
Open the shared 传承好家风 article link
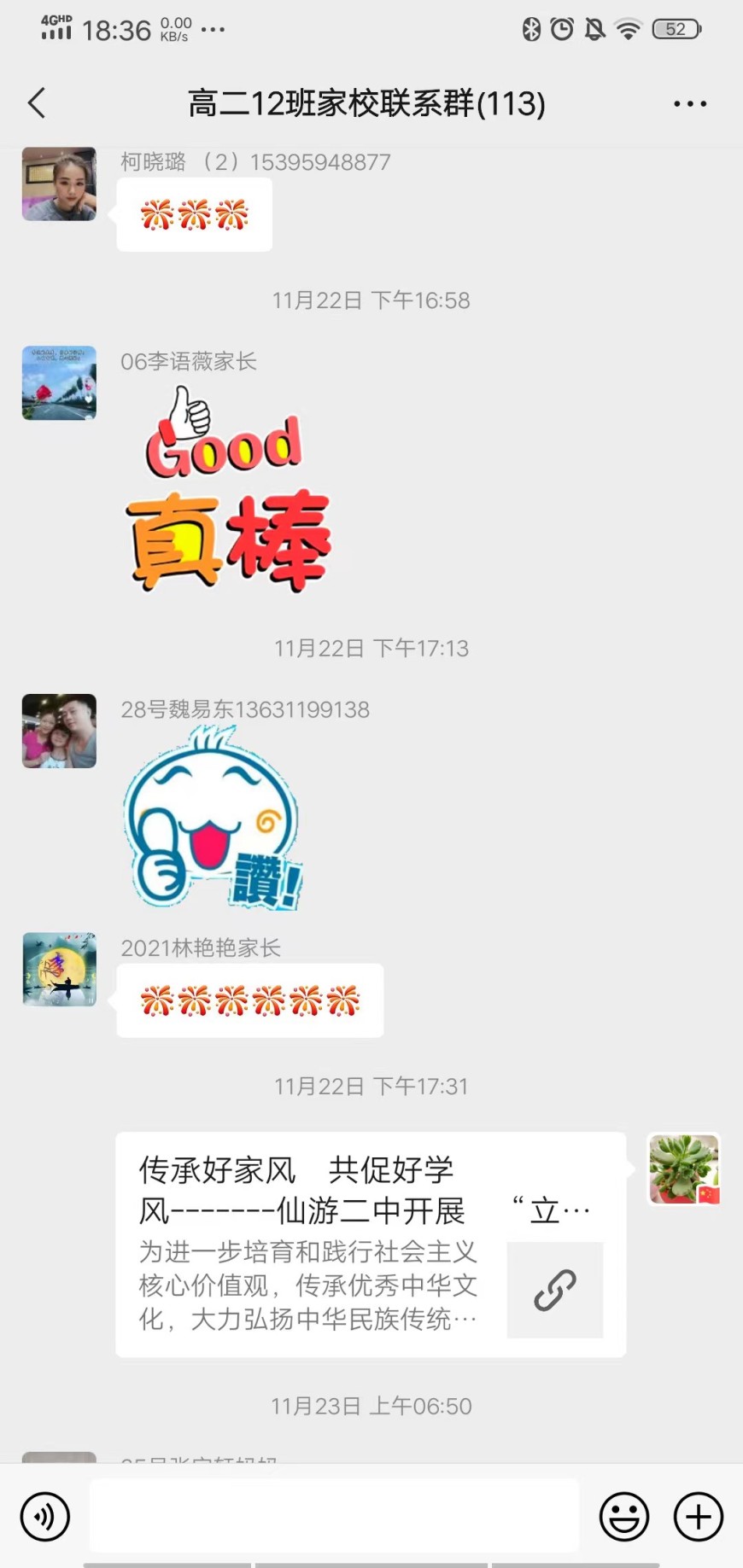[x=370, y=1244]
